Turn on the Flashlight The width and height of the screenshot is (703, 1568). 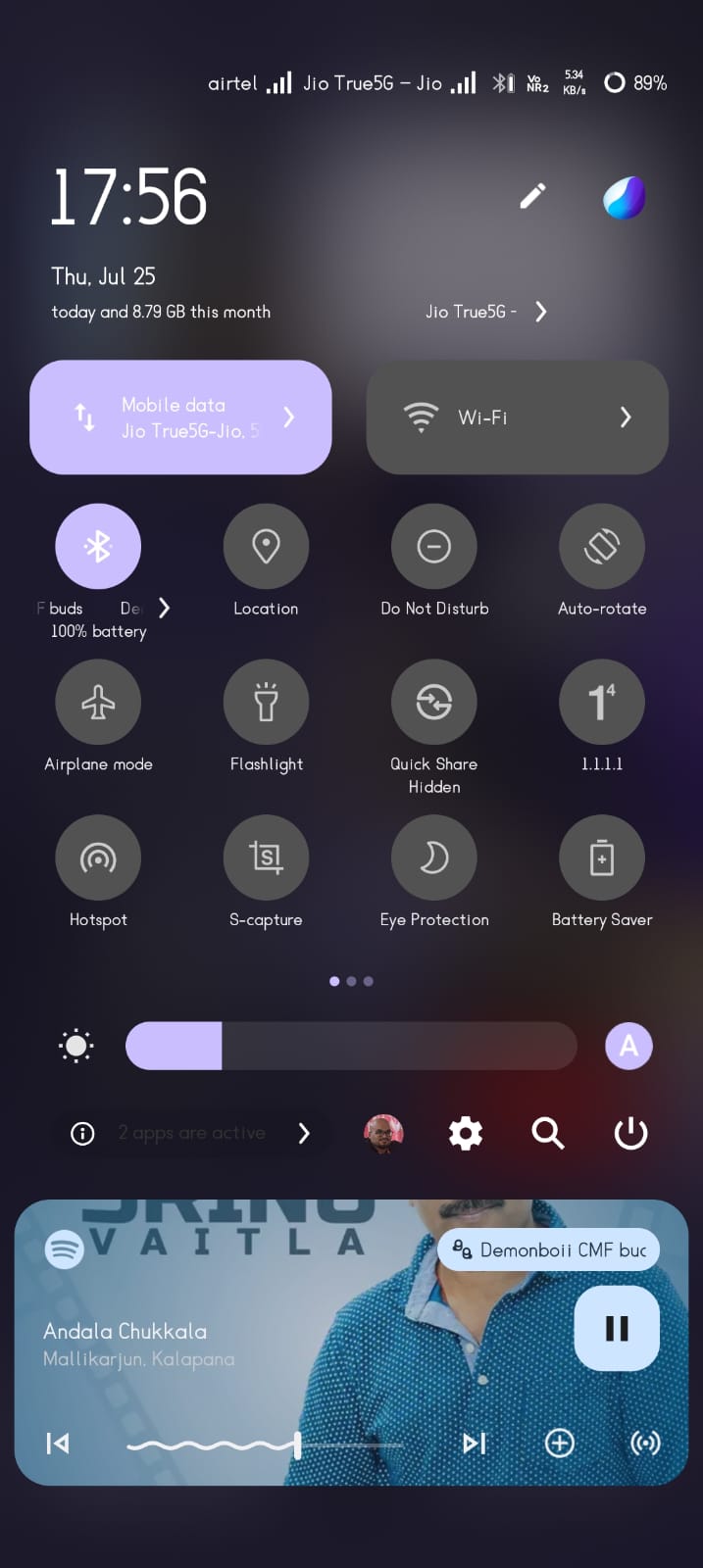266,702
